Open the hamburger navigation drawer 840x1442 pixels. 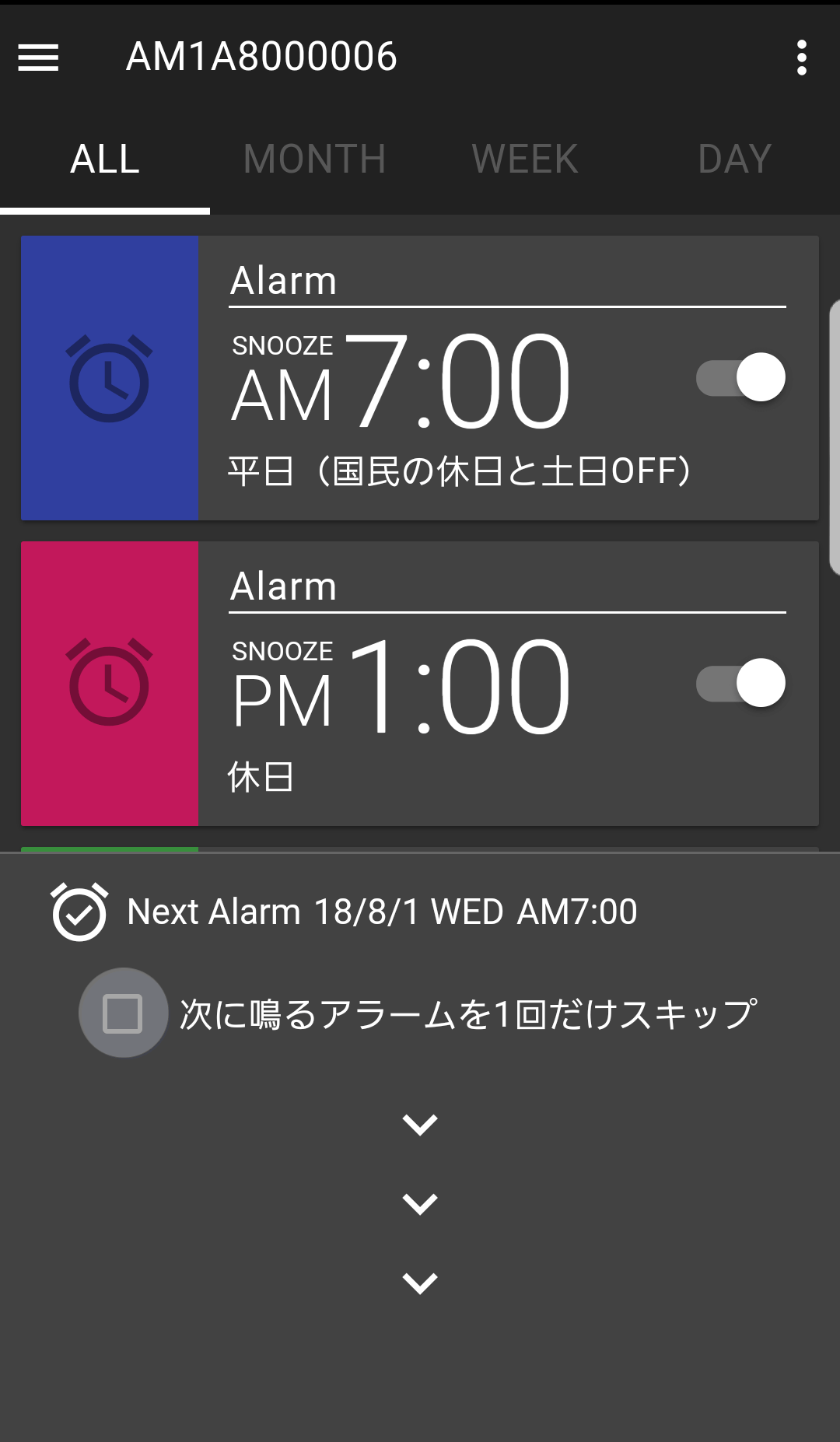(x=38, y=58)
